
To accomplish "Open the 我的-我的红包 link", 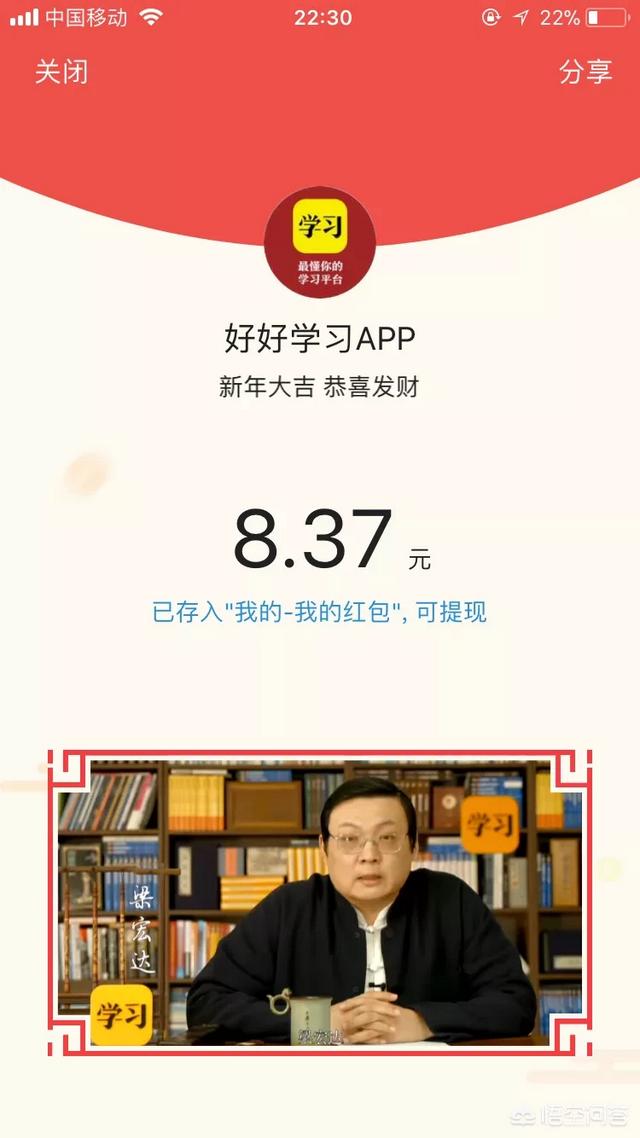I will [x=319, y=612].
